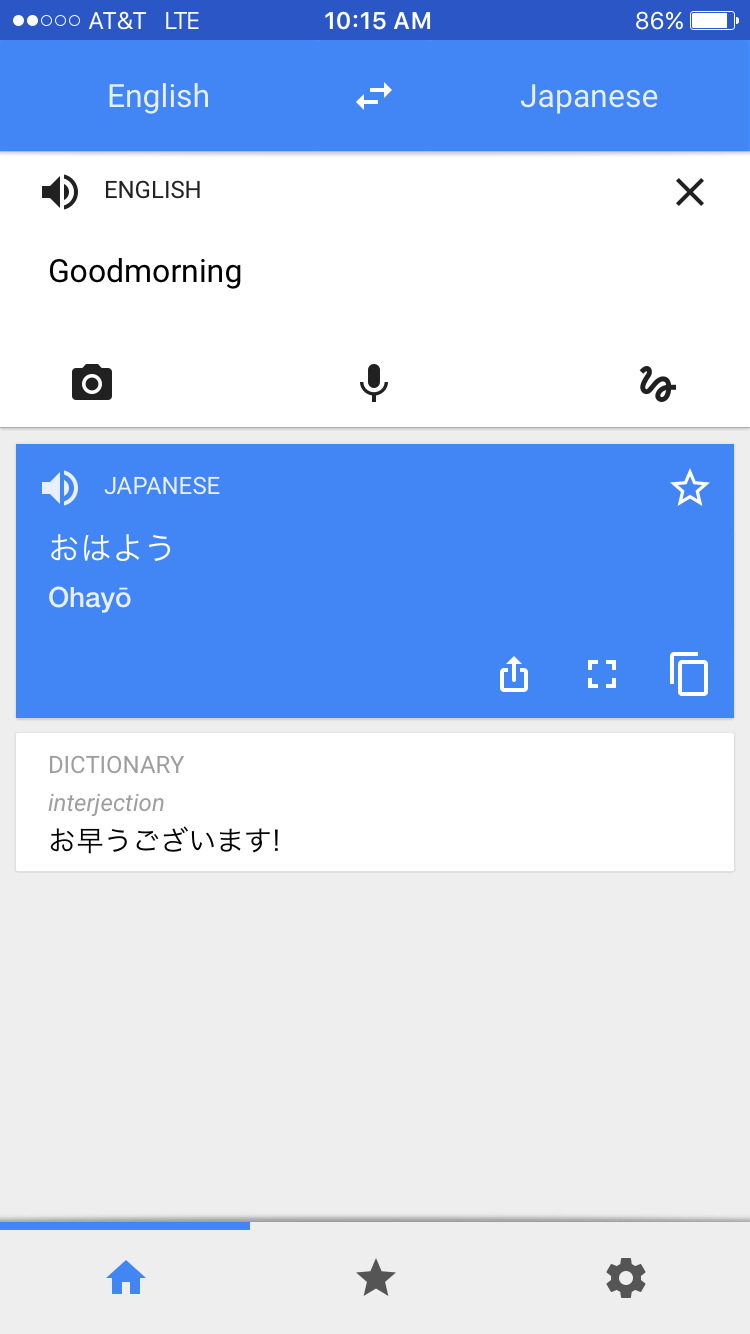Listen to the English pronunciation
This screenshot has height=1334, width=750.
[x=60, y=191]
